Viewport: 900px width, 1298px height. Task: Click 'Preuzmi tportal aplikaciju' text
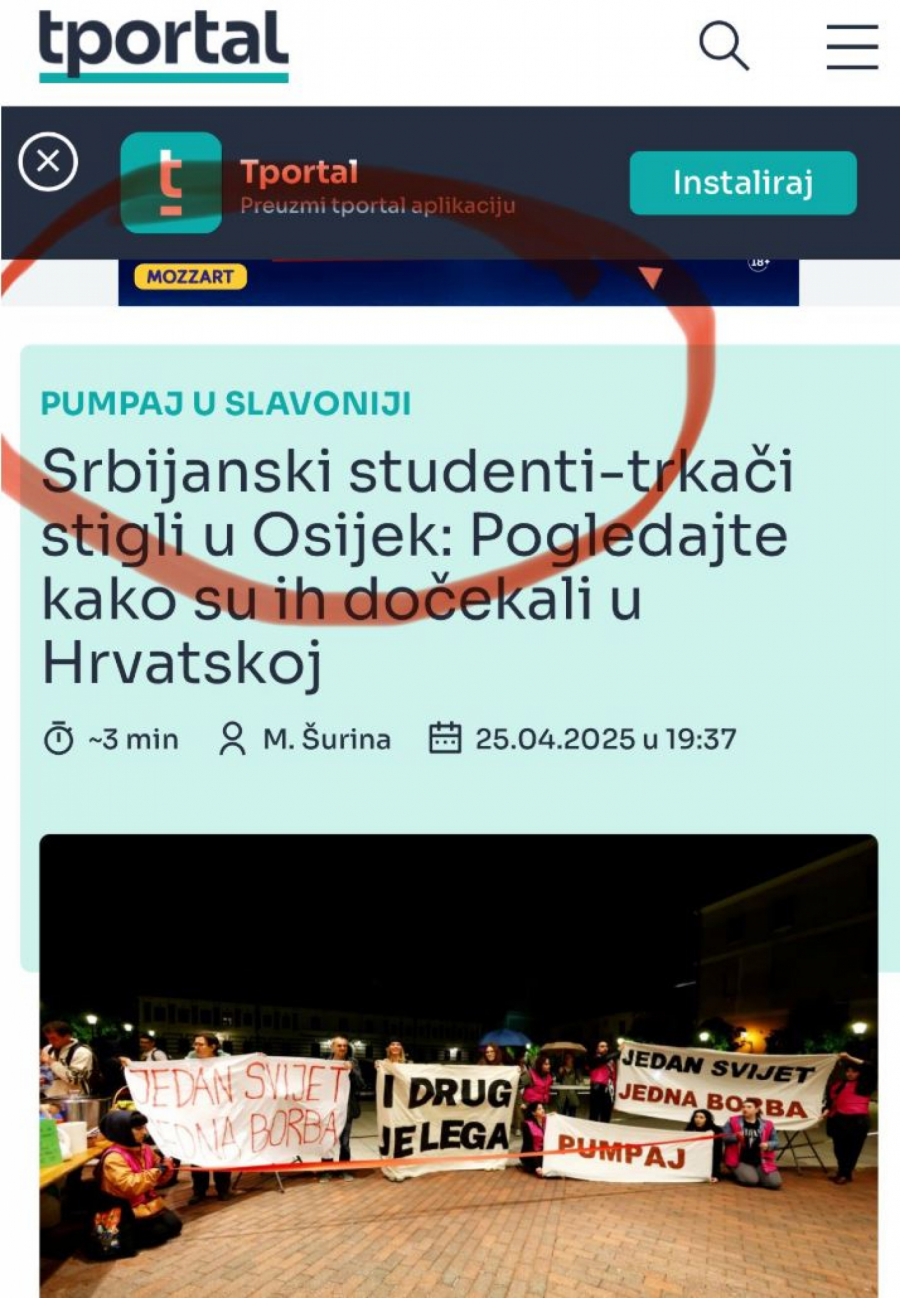(x=377, y=207)
